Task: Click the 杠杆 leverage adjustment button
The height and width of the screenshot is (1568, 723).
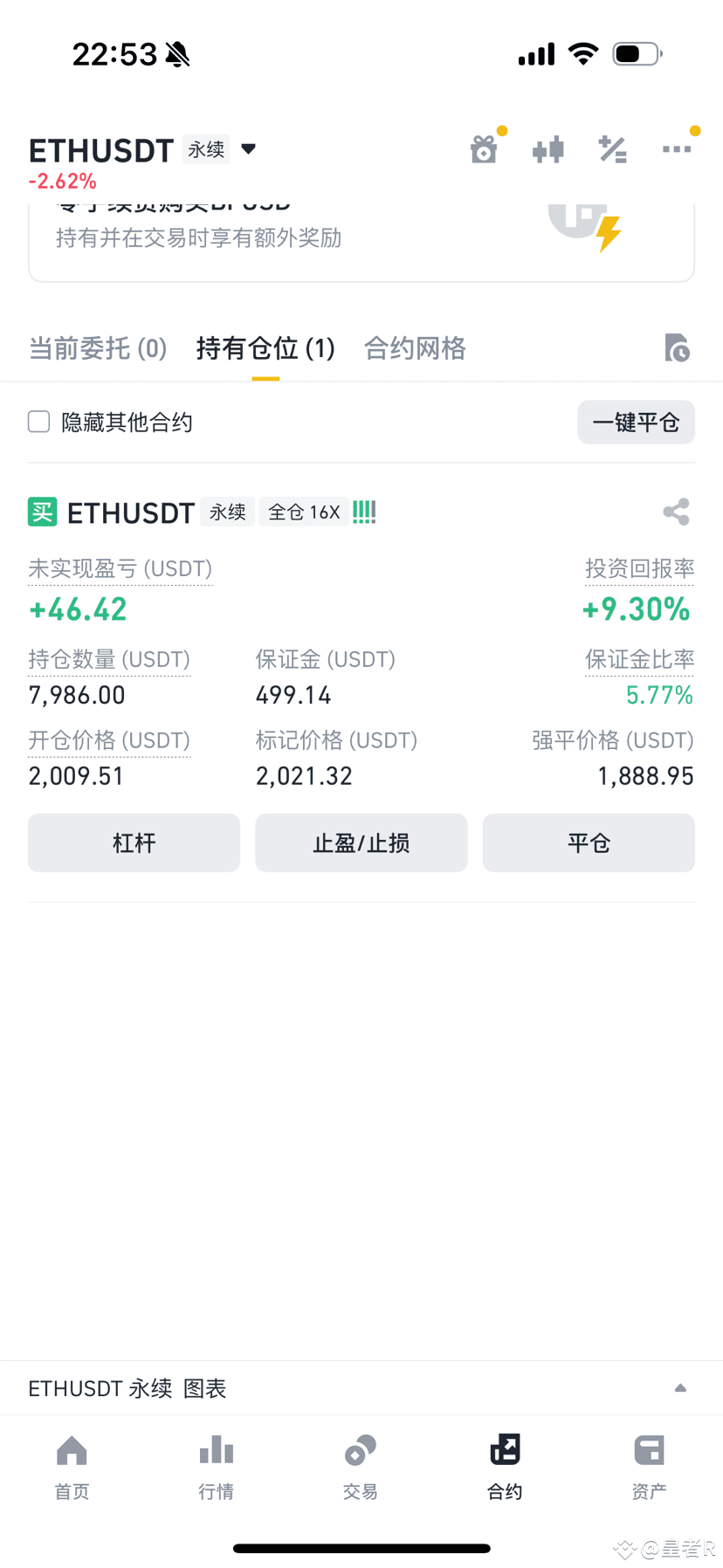Action: [x=134, y=842]
